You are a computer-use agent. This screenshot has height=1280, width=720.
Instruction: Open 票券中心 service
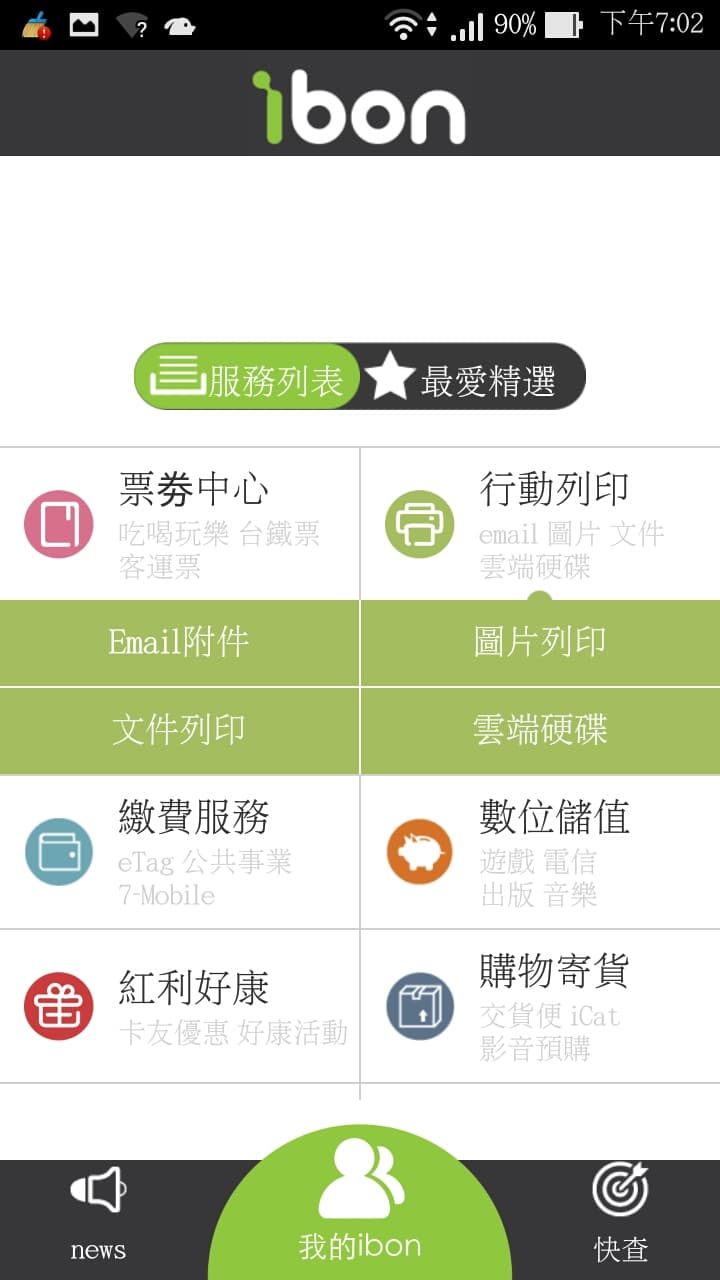[x=179, y=524]
